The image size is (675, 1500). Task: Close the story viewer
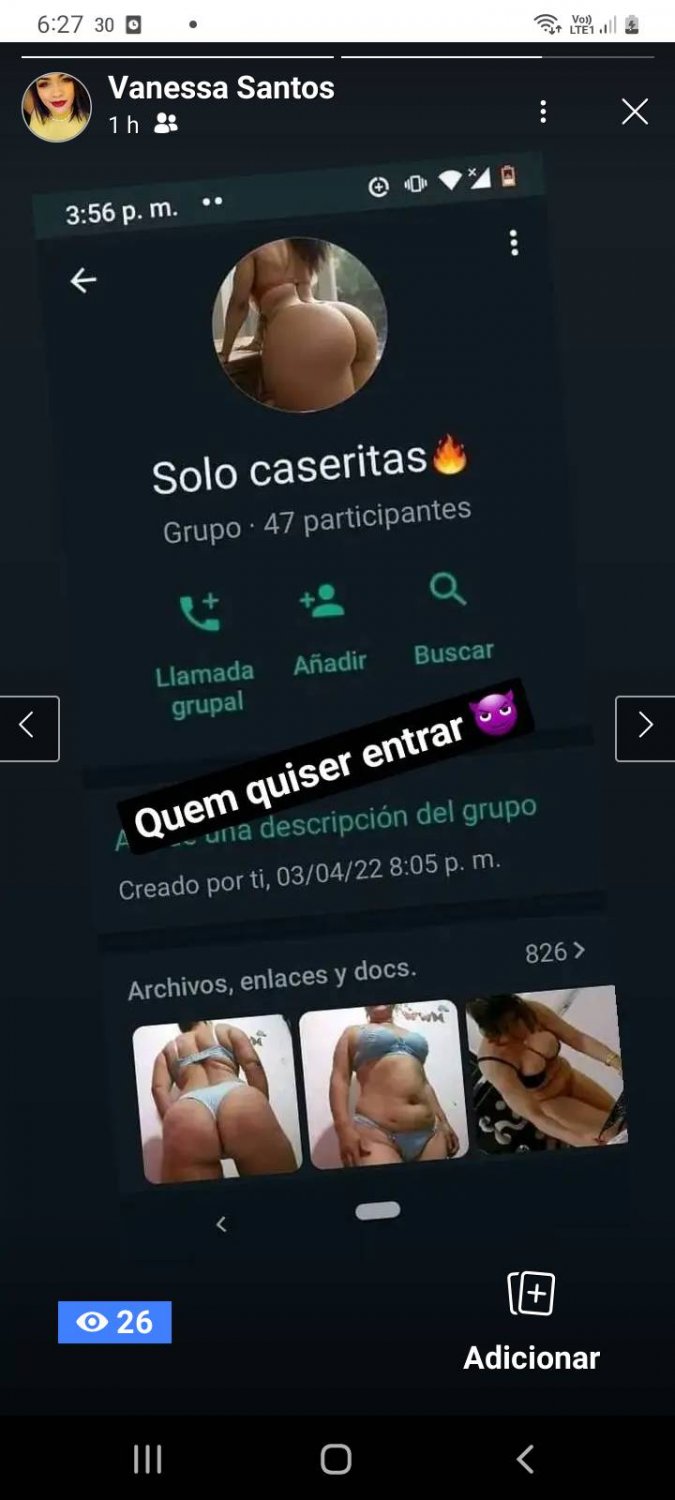coord(634,112)
